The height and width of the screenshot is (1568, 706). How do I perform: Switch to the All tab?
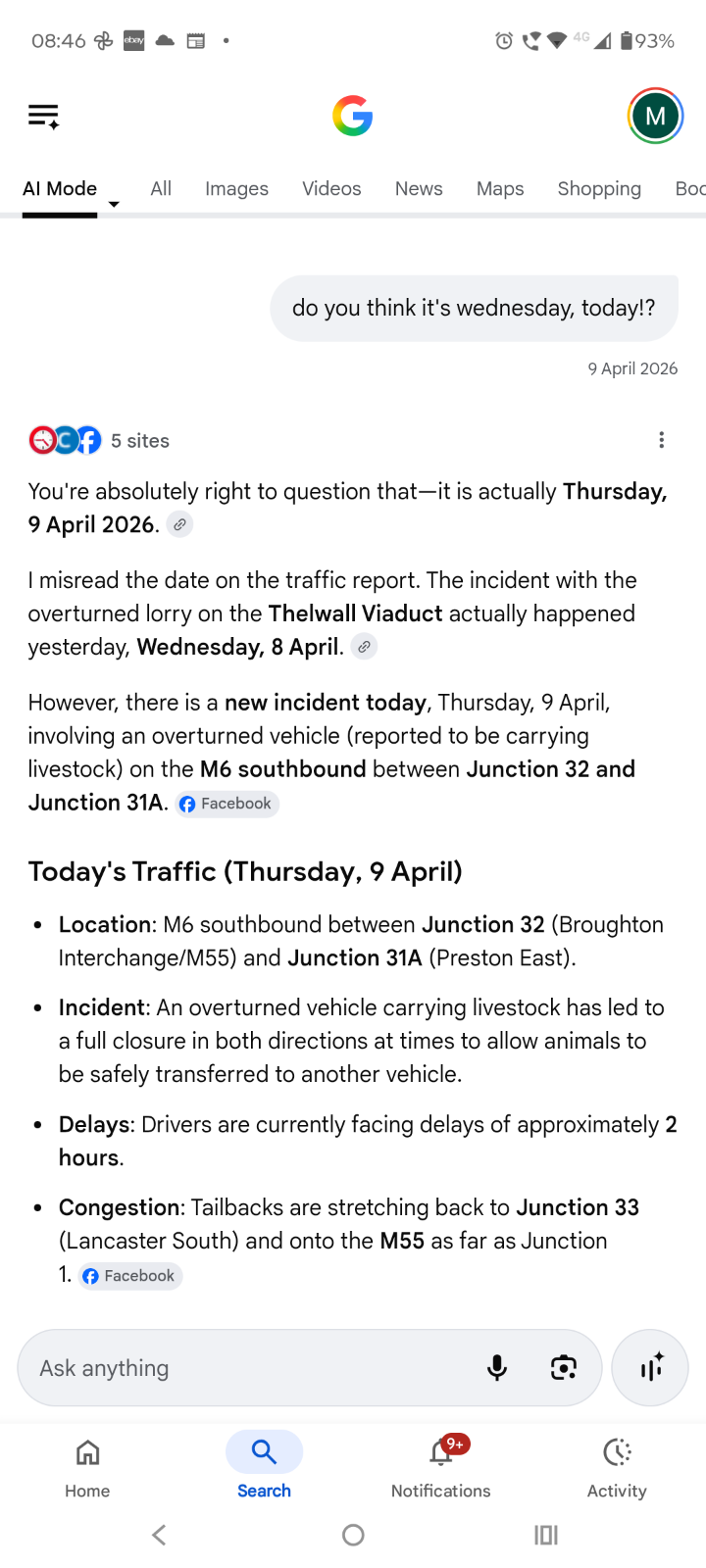(161, 188)
